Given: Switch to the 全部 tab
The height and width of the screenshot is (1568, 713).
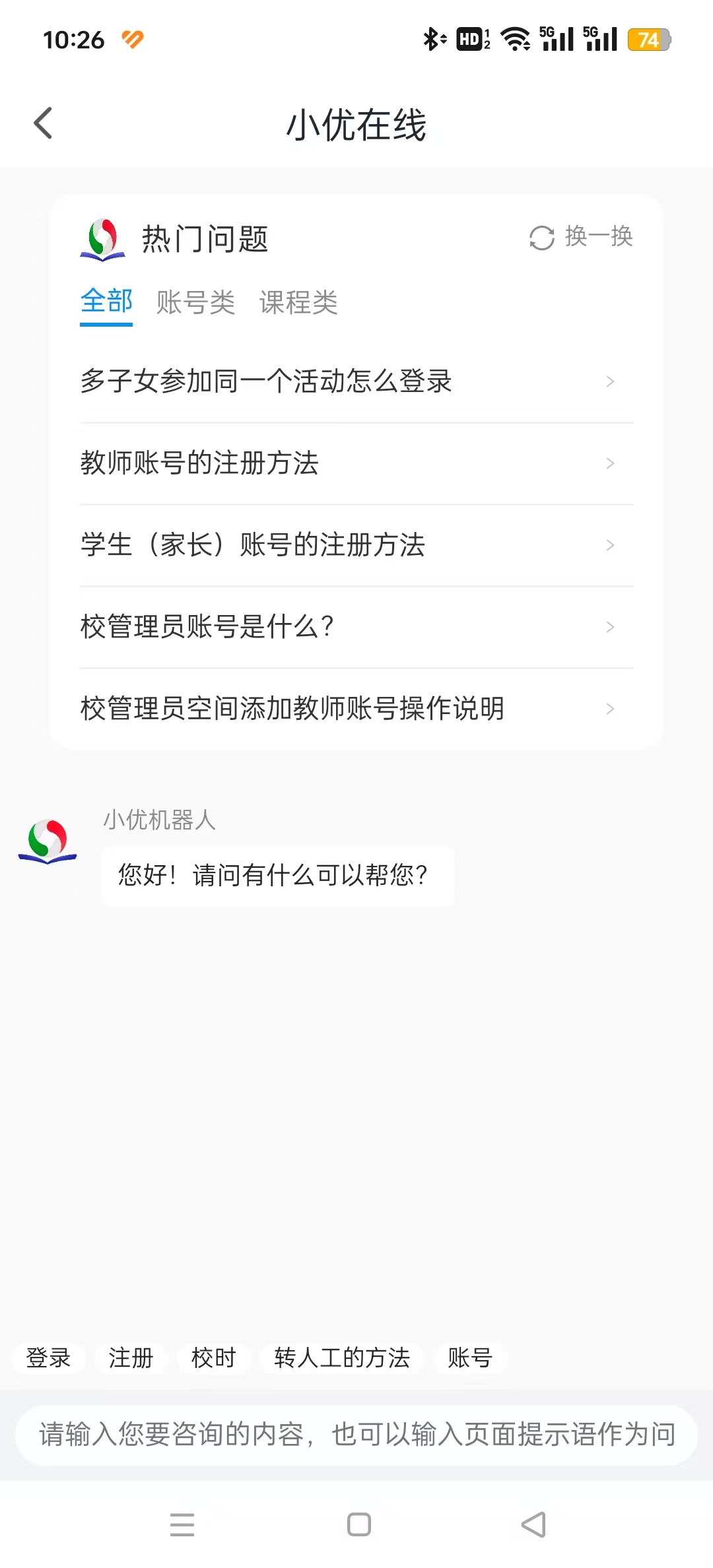Looking at the screenshot, I should pyautogui.click(x=106, y=302).
